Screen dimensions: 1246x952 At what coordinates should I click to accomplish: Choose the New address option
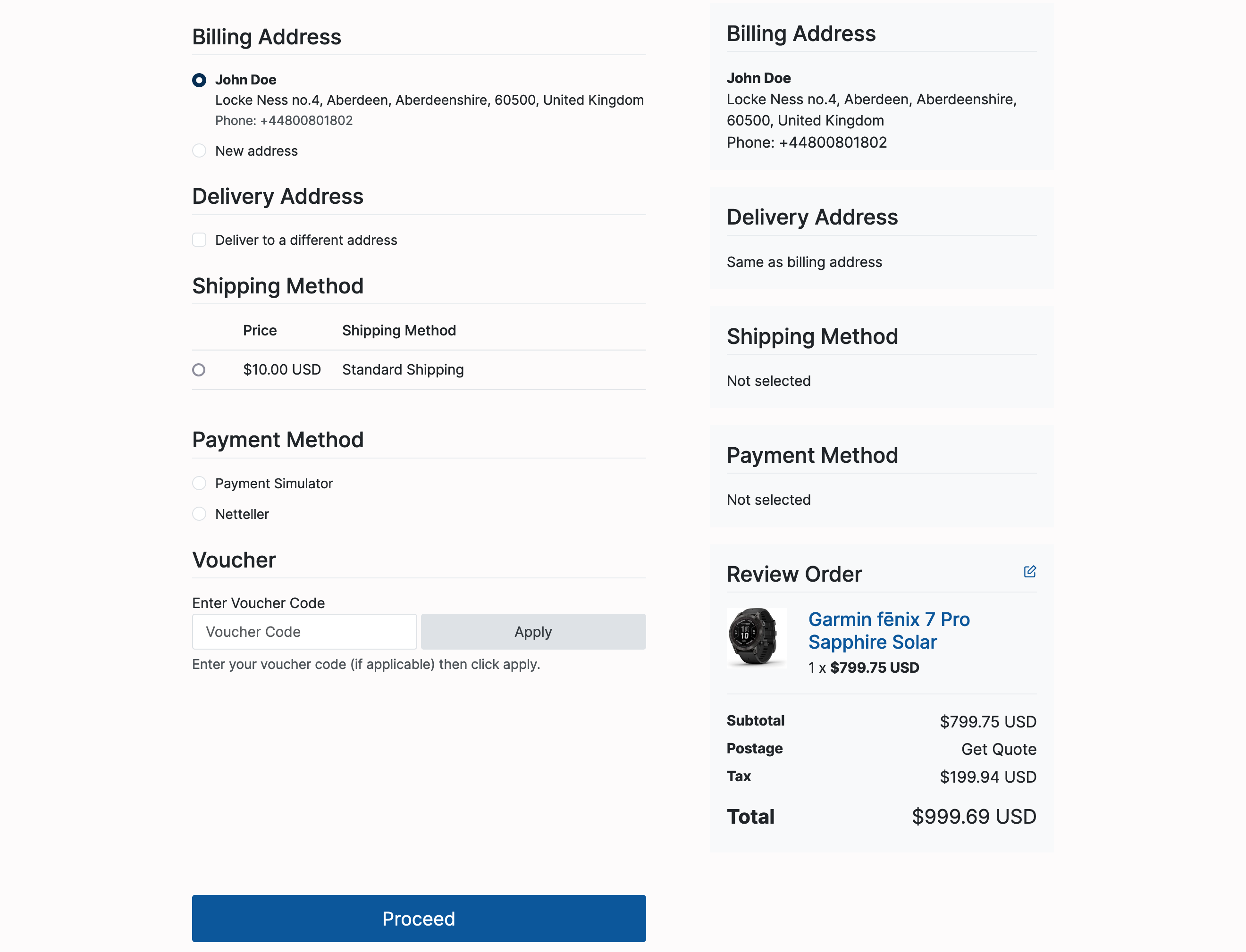199,151
